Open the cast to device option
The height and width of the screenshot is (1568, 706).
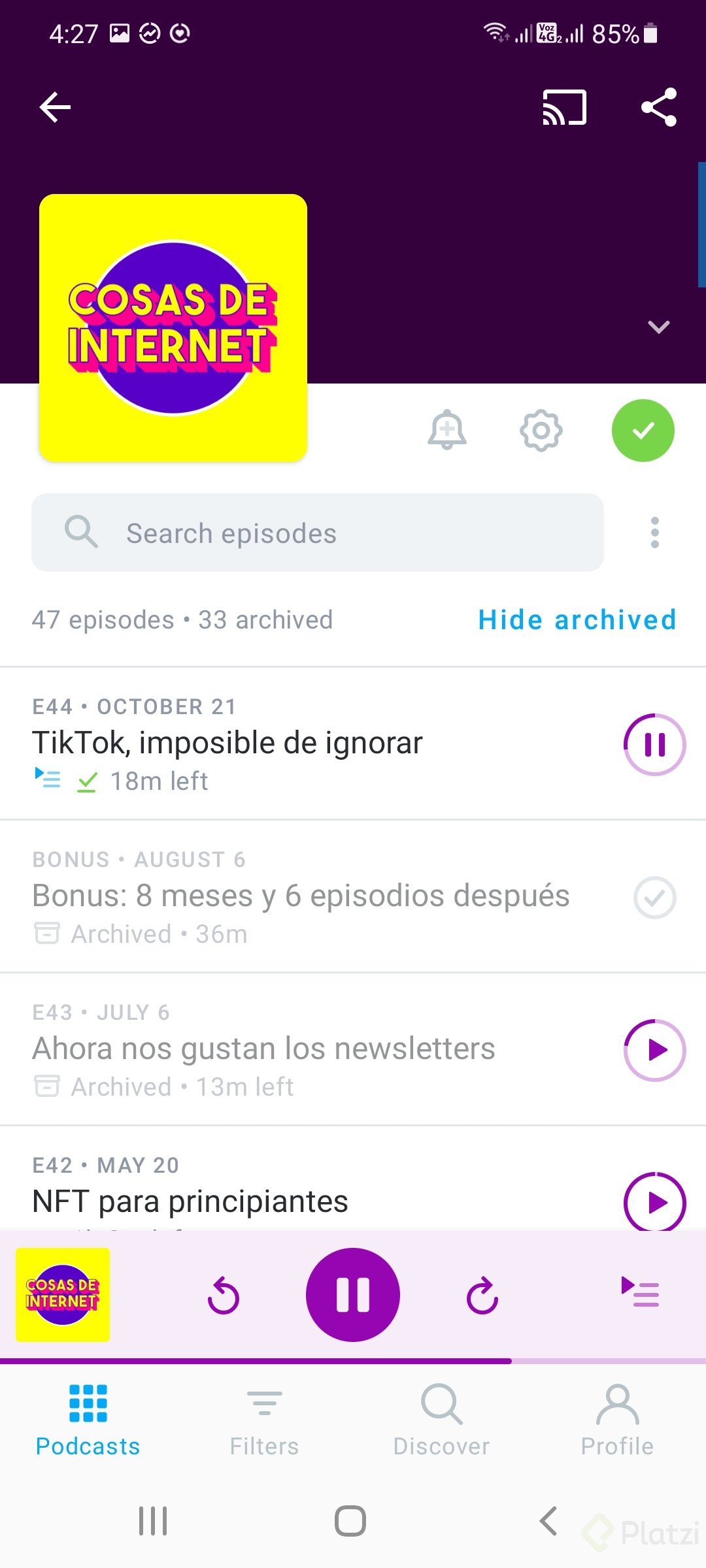tap(564, 107)
